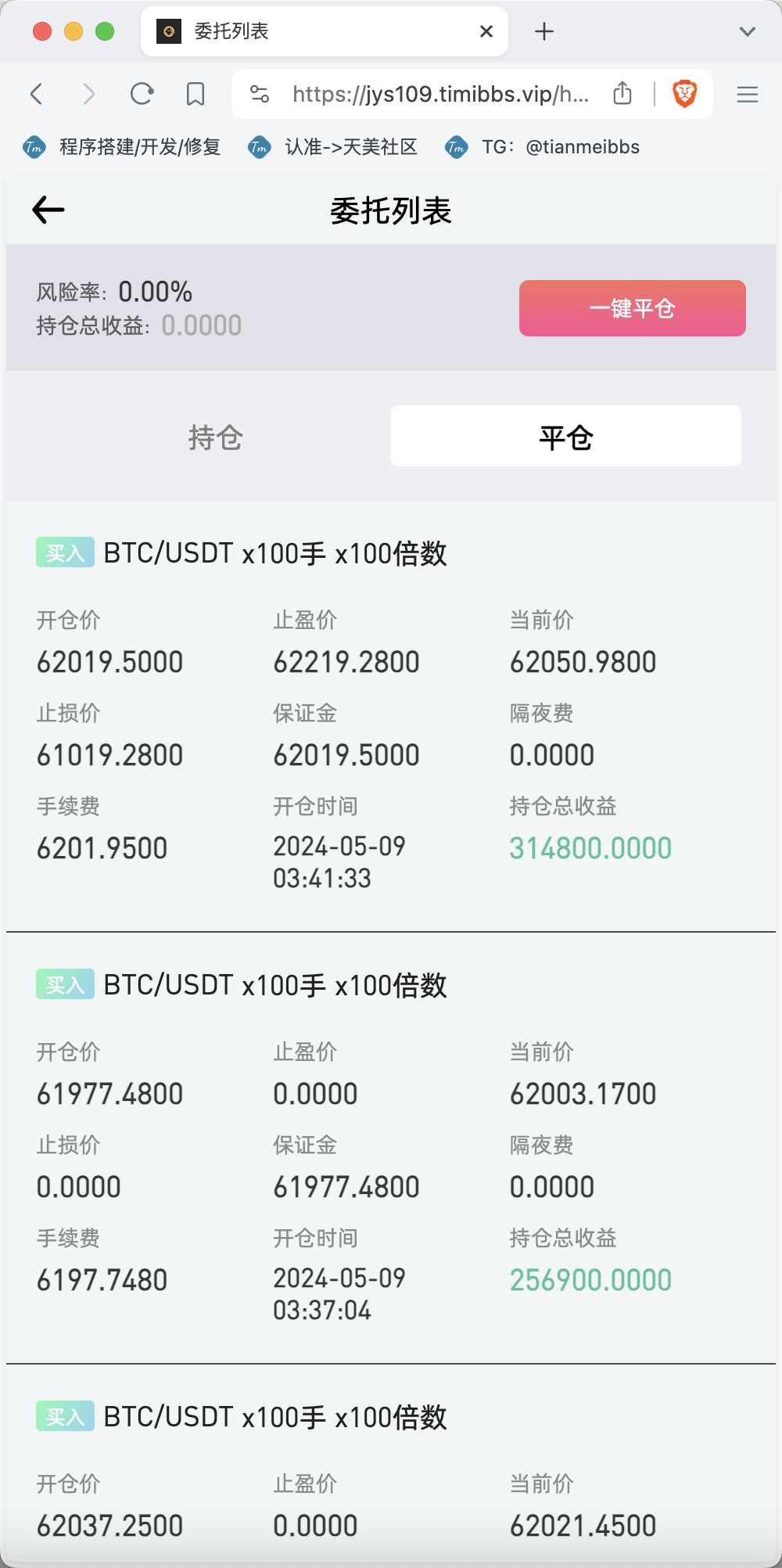This screenshot has width=782, height=1568.
Task: Bookmark this page in the browser
Action: (x=195, y=94)
